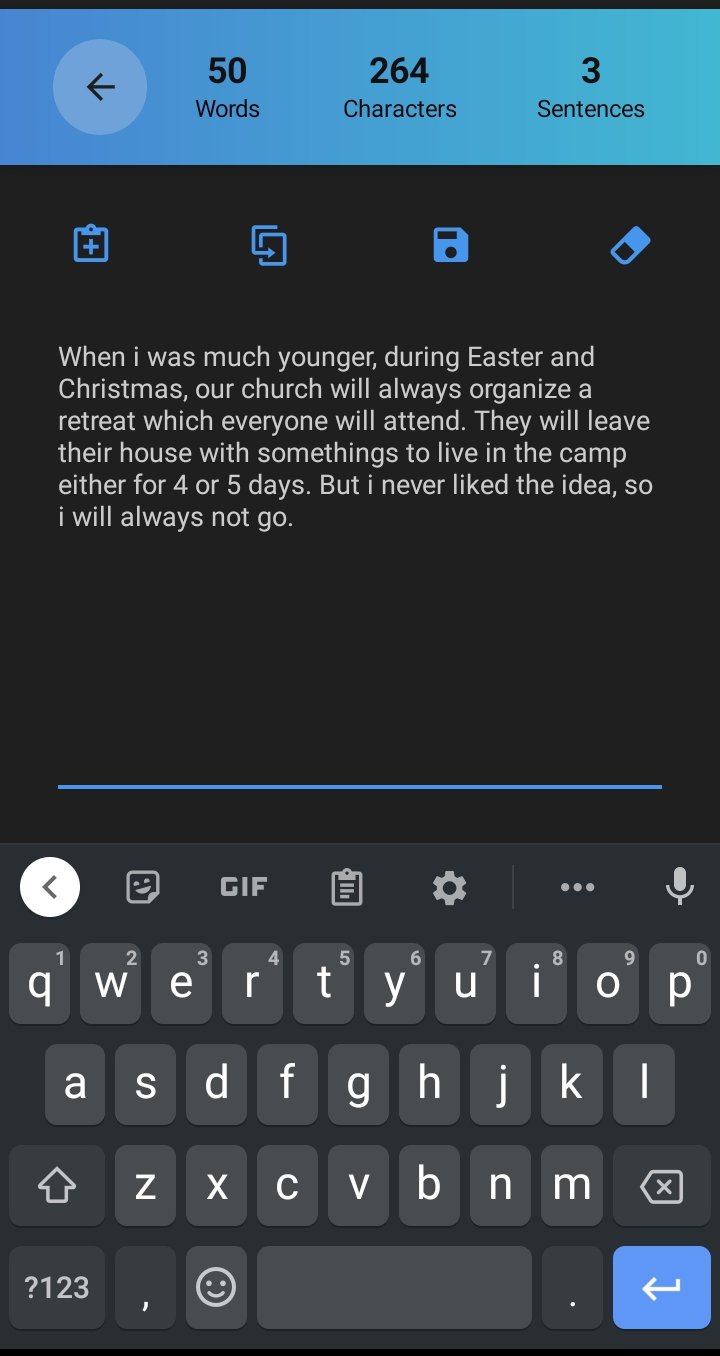Open more keyboard options (three dots)

(578, 887)
